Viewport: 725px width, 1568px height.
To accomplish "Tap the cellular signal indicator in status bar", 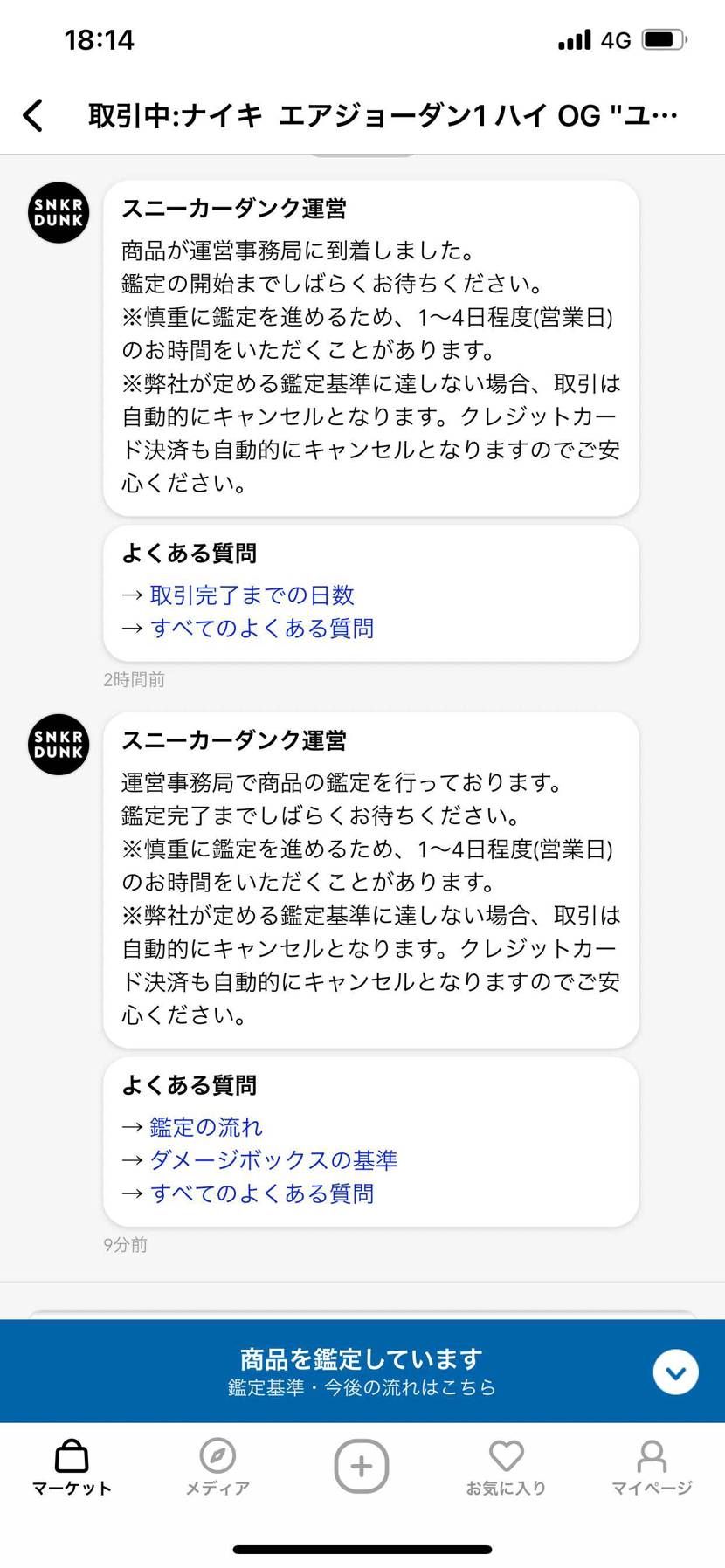I will pos(572,38).
